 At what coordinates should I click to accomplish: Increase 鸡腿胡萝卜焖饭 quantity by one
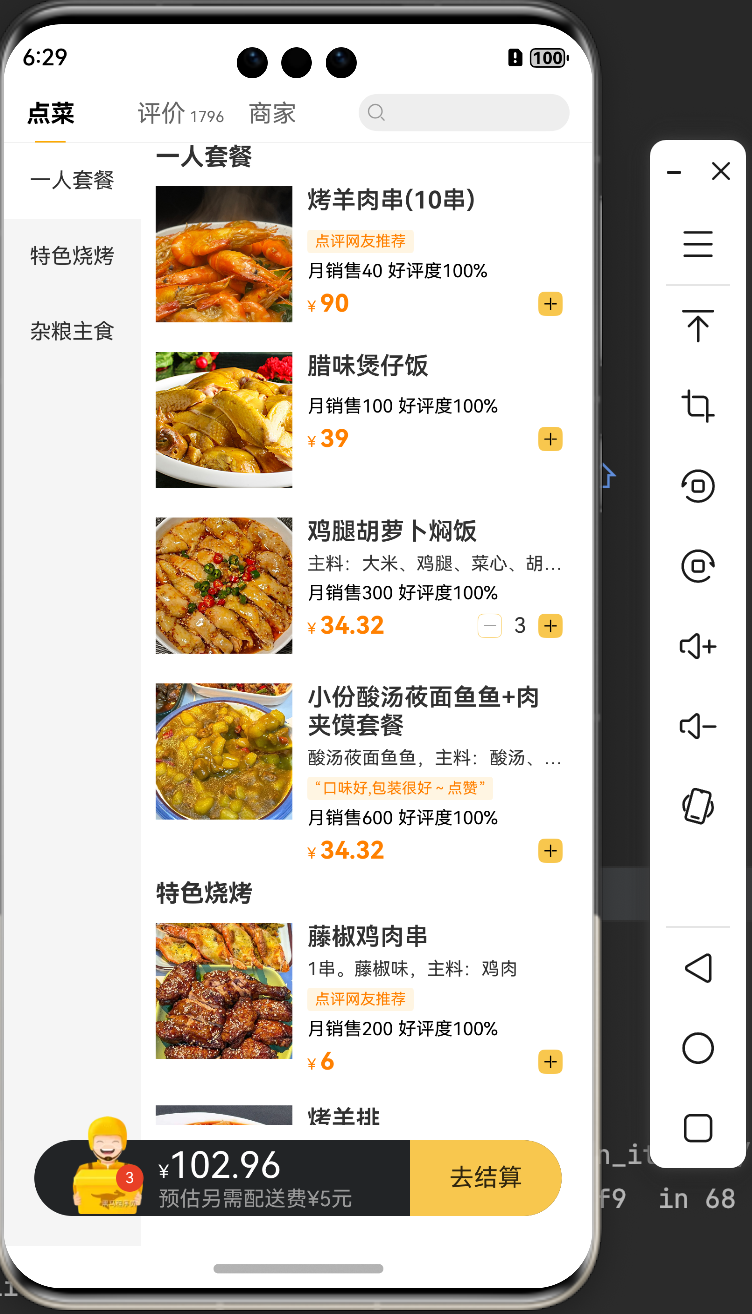pos(550,626)
